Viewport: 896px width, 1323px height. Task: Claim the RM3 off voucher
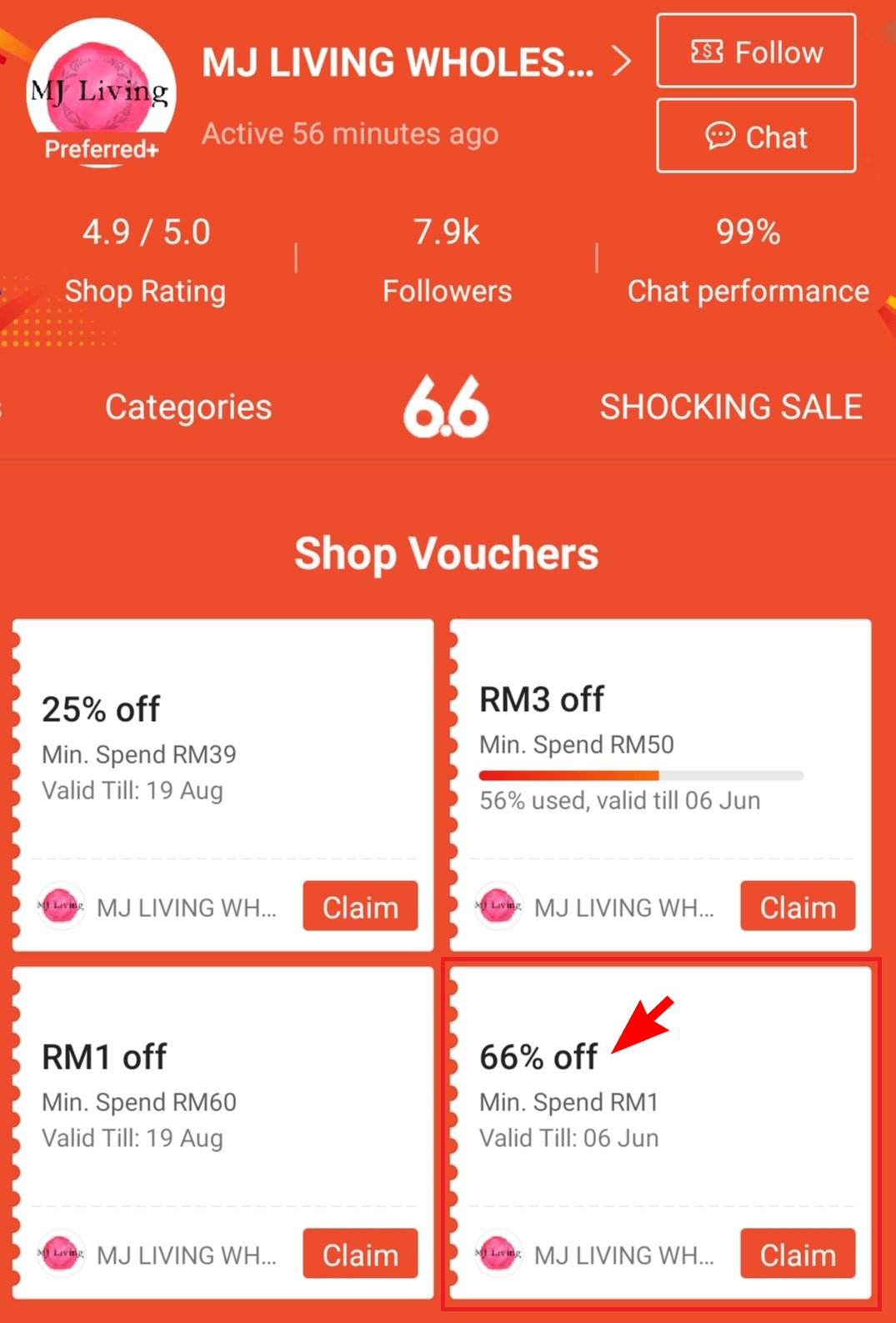click(798, 906)
